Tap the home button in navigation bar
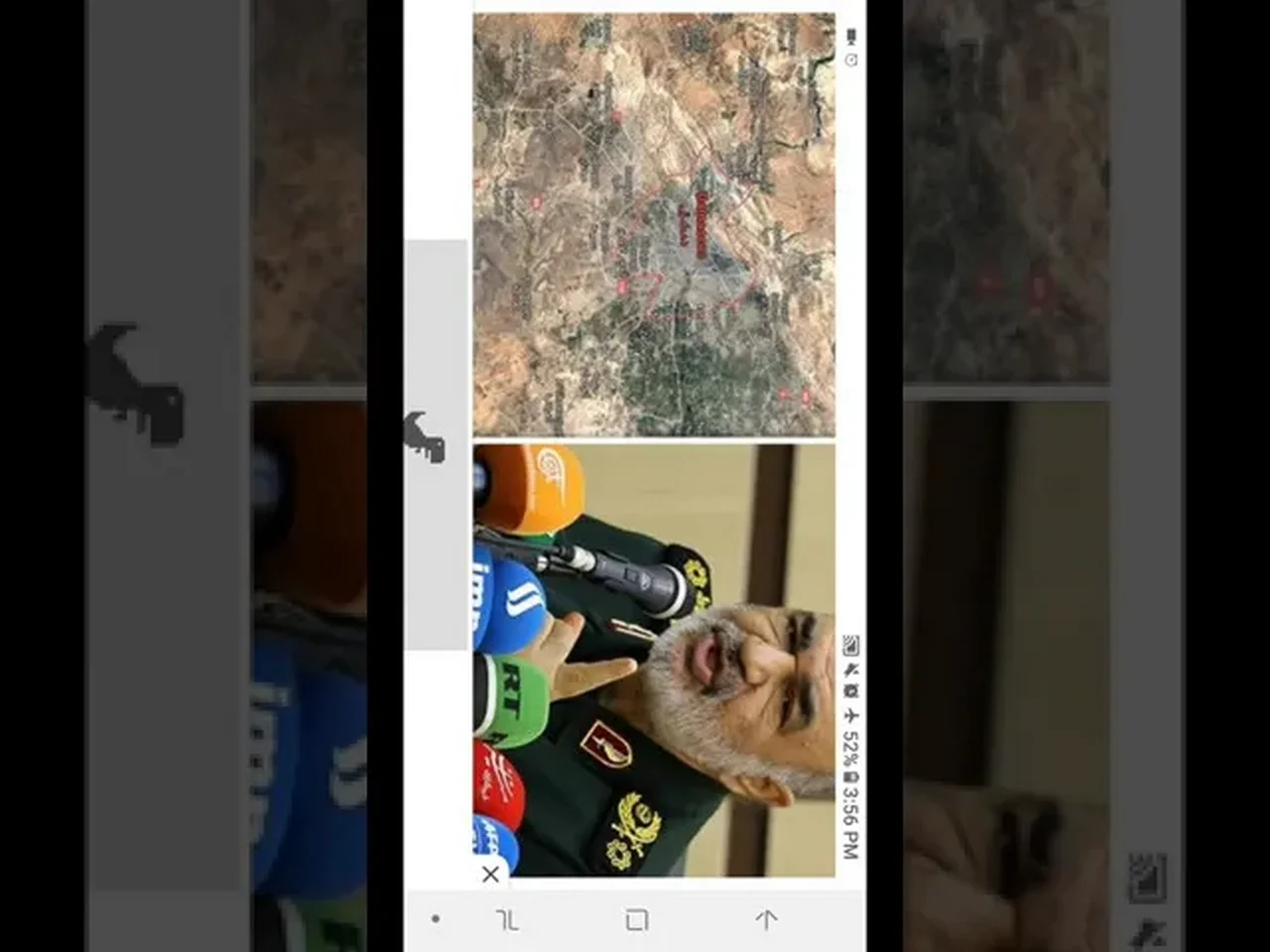Image resolution: width=1270 pixels, height=952 pixels. point(637,920)
